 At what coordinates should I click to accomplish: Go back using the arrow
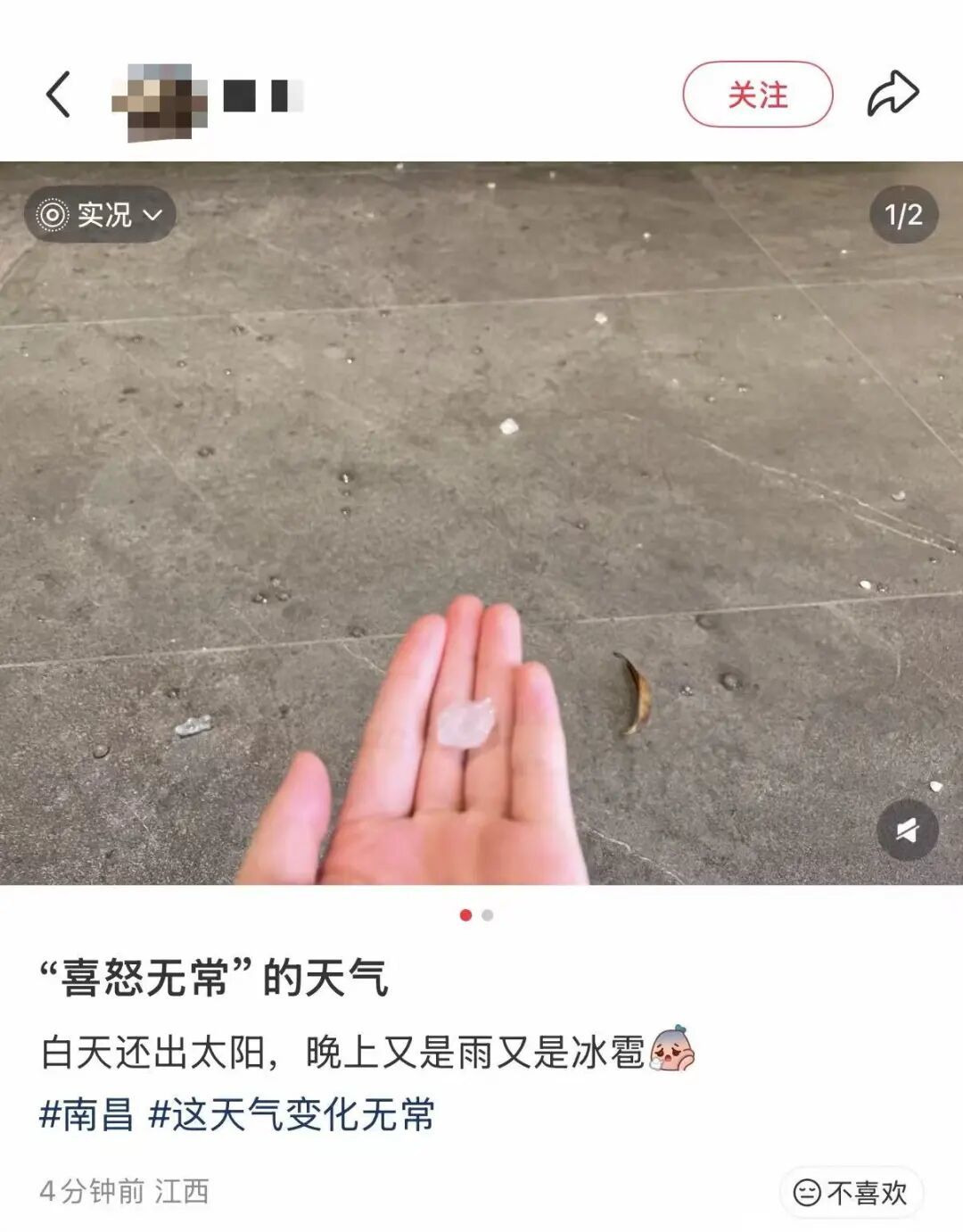click(x=59, y=95)
